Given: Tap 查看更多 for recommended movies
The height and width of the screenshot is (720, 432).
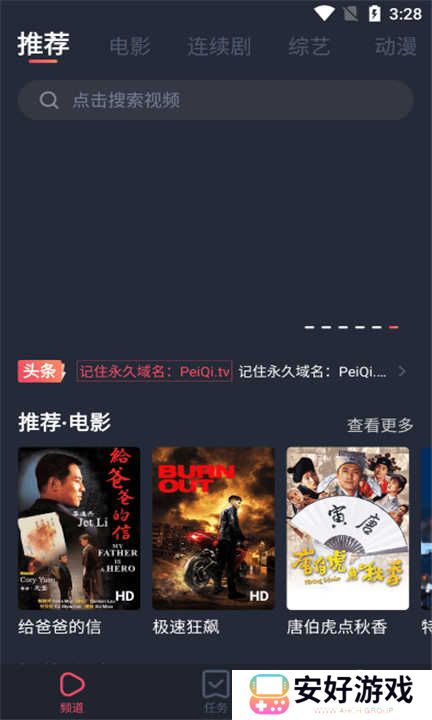Looking at the screenshot, I should 380,425.
